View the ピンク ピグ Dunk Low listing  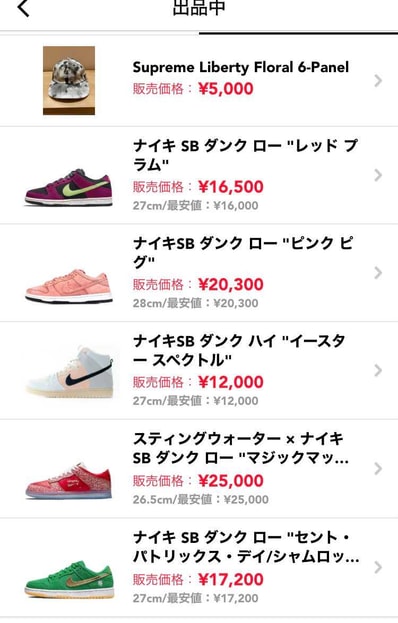[x=199, y=273]
